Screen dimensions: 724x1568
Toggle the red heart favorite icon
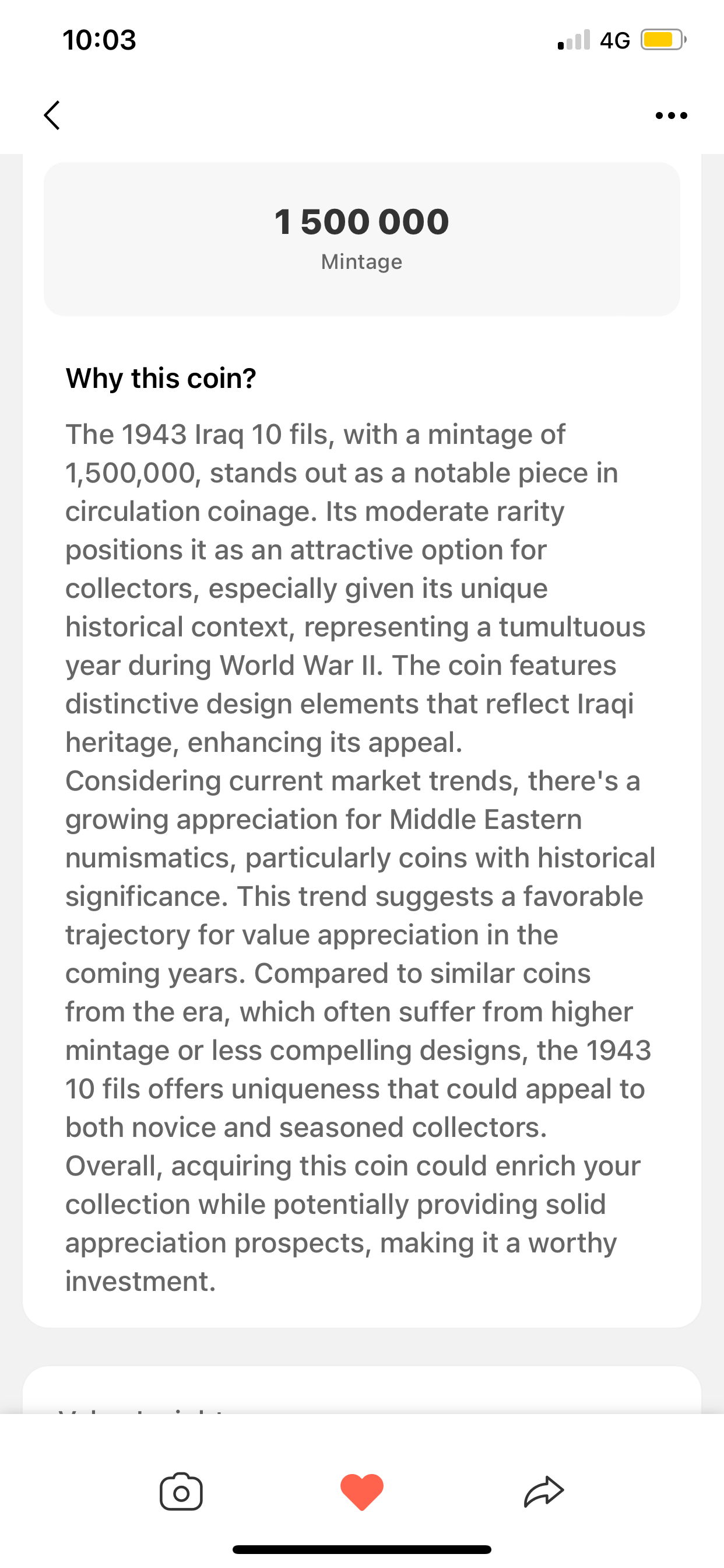tap(362, 1492)
